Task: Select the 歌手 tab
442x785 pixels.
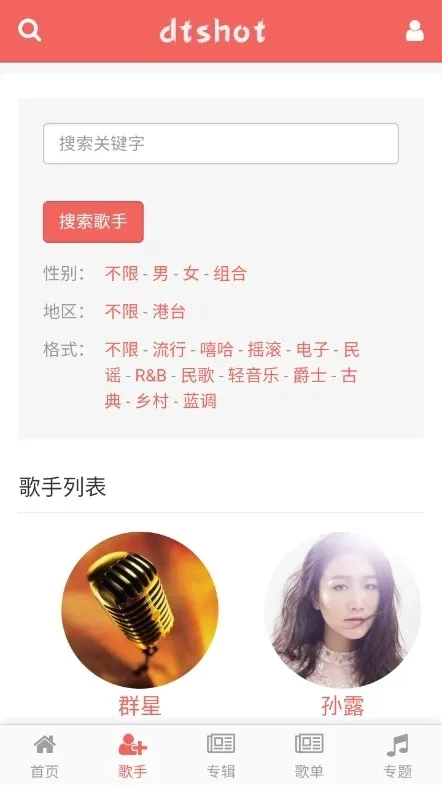Action: pos(133,756)
